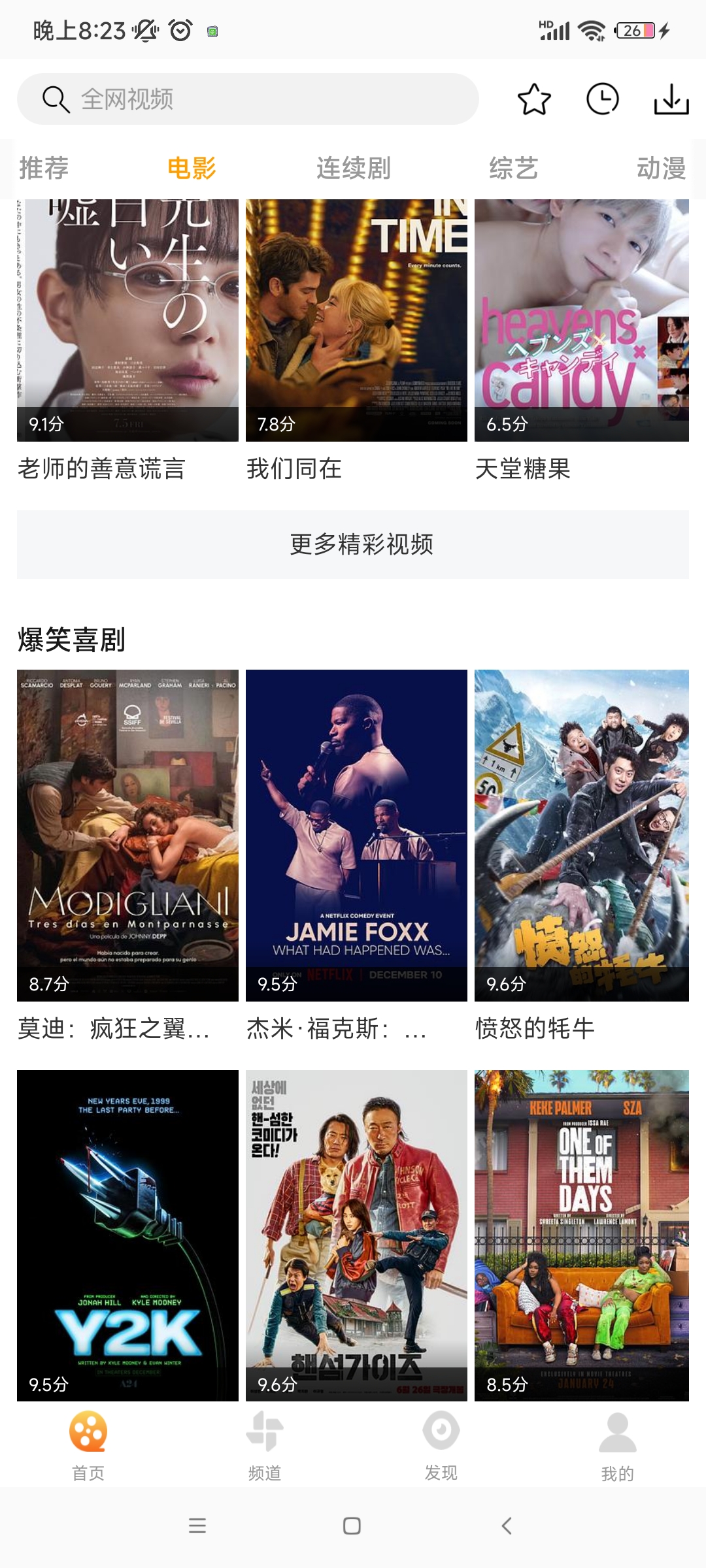706x1568 pixels.
Task: Open the movie 天堂糖果
Action: point(582,320)
